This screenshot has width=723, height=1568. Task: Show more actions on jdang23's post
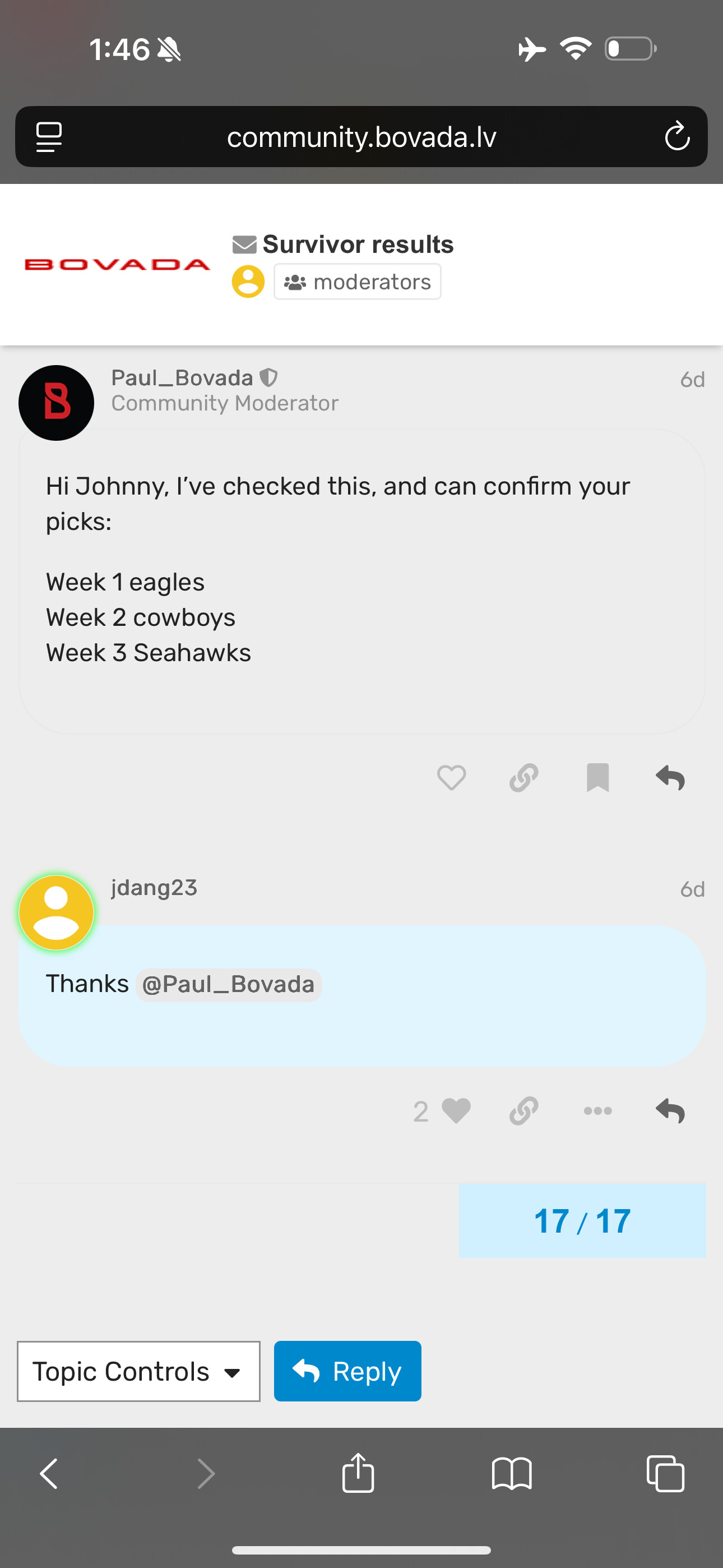597,1111
